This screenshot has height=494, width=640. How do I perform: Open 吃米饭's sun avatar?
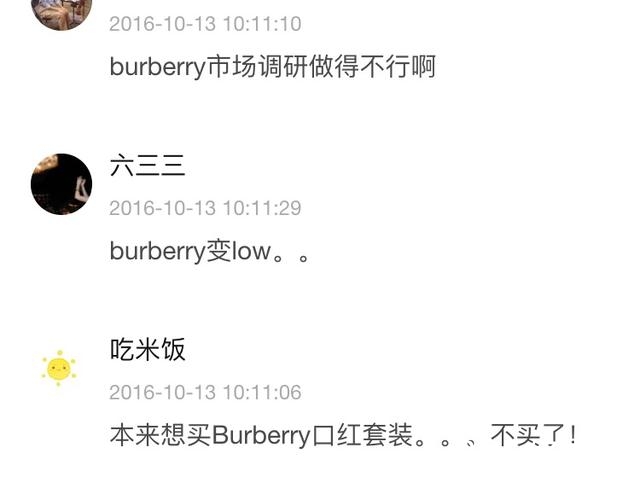(x=59, y=368)
